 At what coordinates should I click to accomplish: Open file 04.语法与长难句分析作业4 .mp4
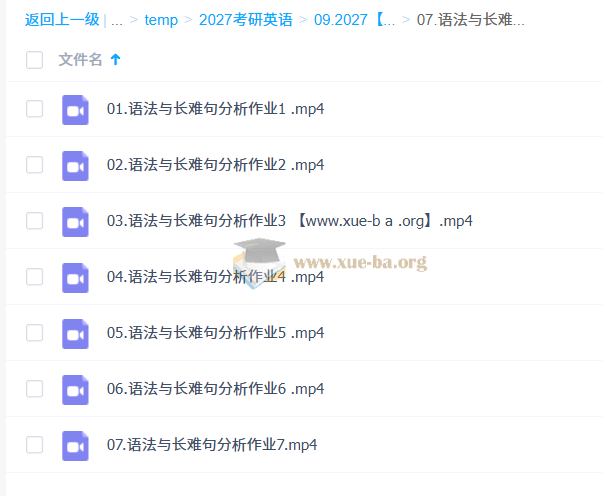[215, 277]
